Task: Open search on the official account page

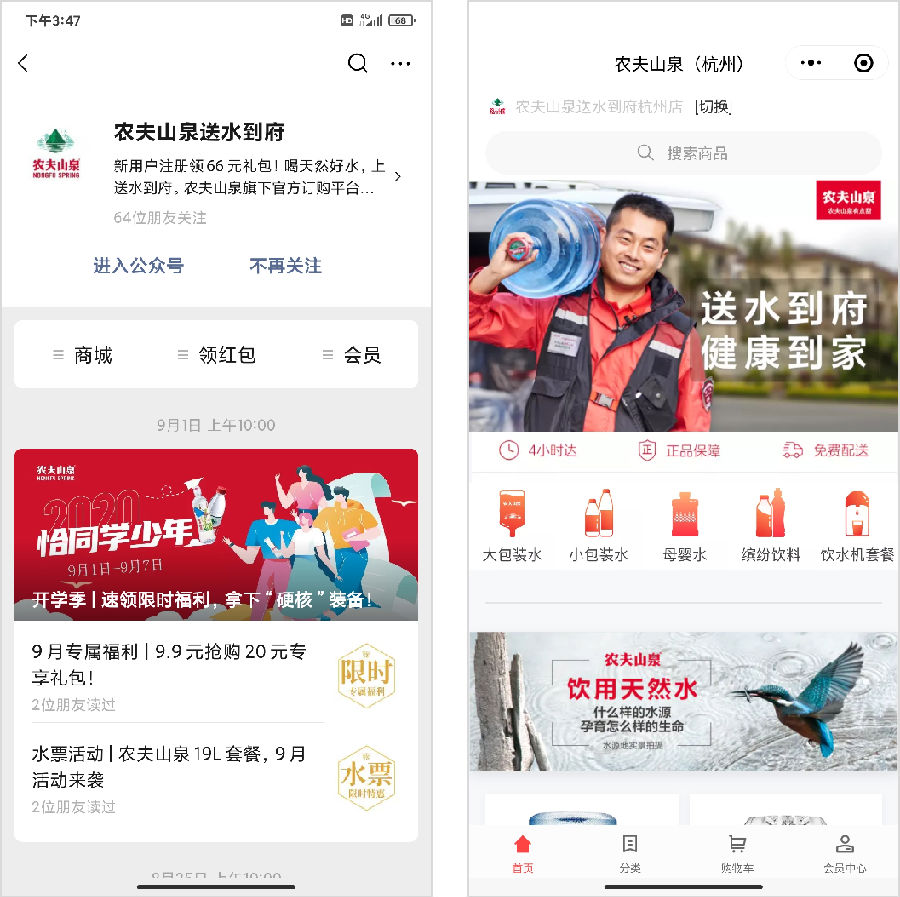Action: click(357, 63)
